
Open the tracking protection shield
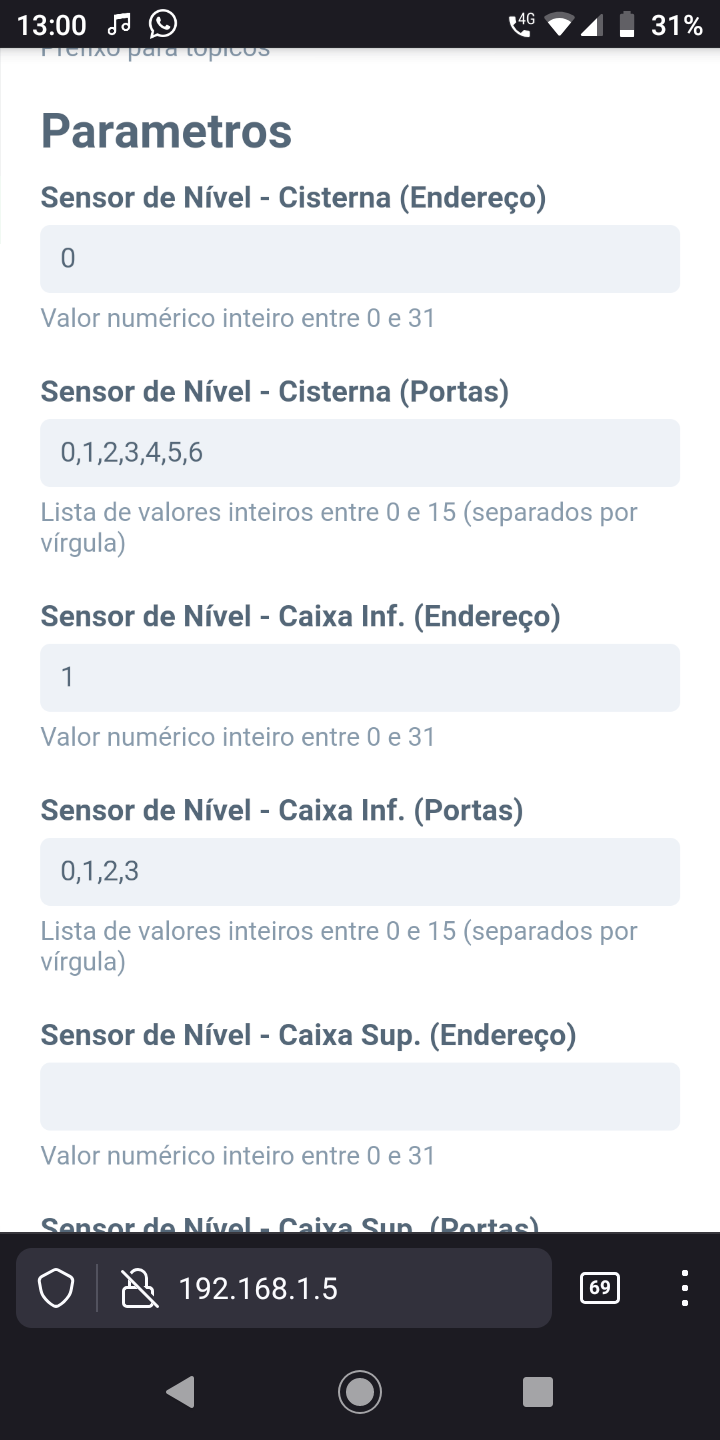click(x=56, y=1288)
